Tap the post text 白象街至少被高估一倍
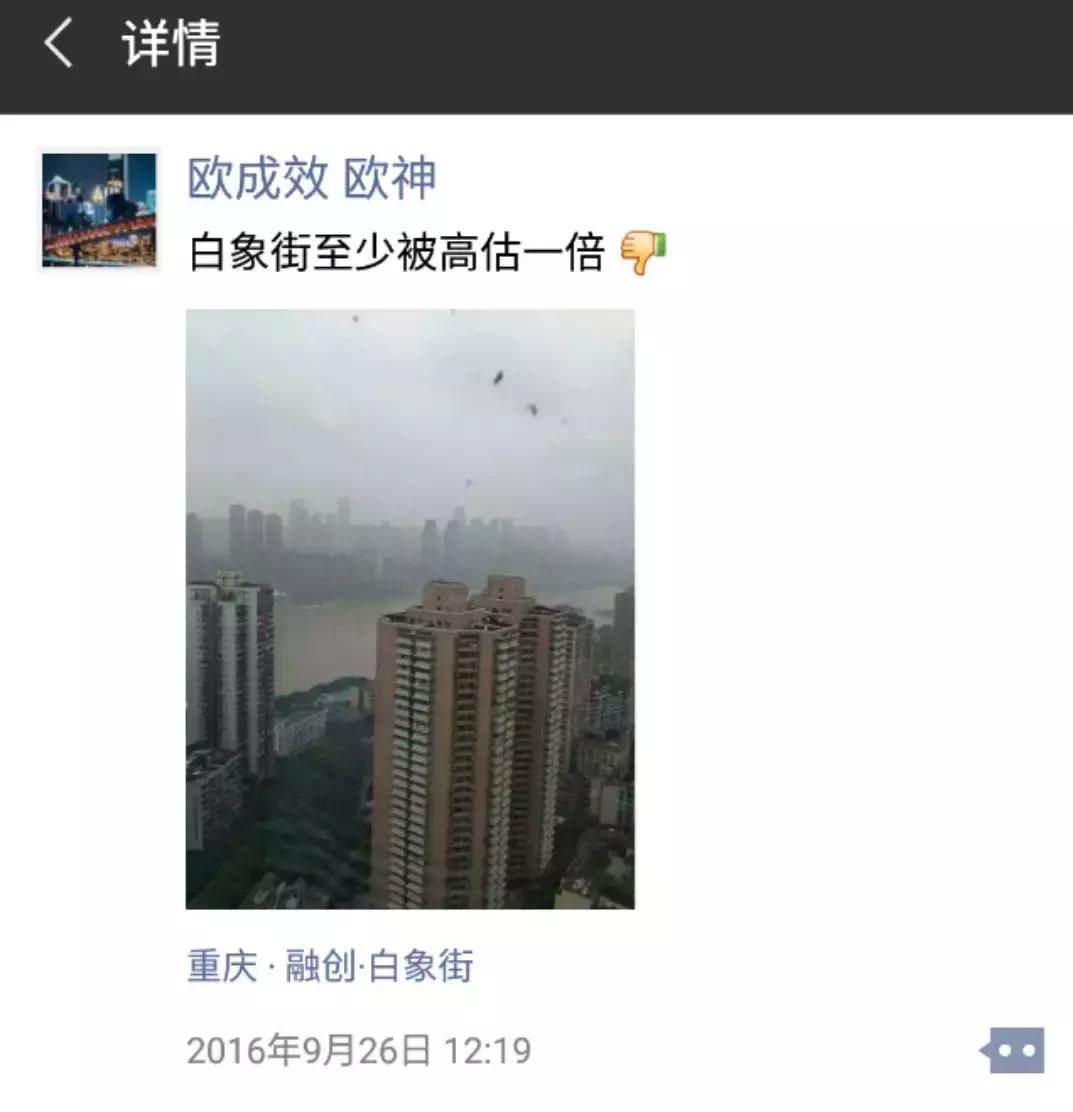This screenshot has width=1073, height=1112. 400,252
